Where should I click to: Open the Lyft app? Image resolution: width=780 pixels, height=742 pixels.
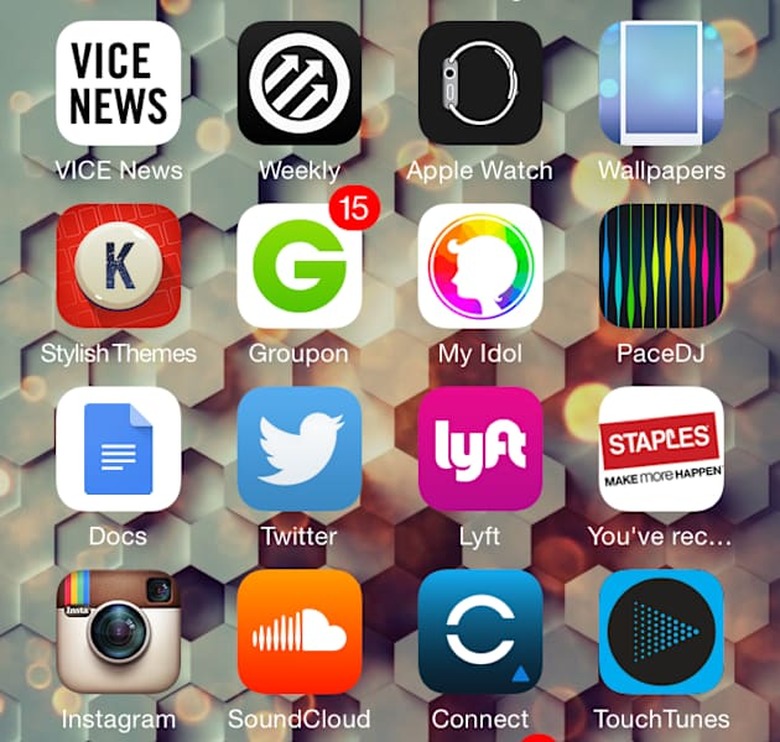pos(481,449)
